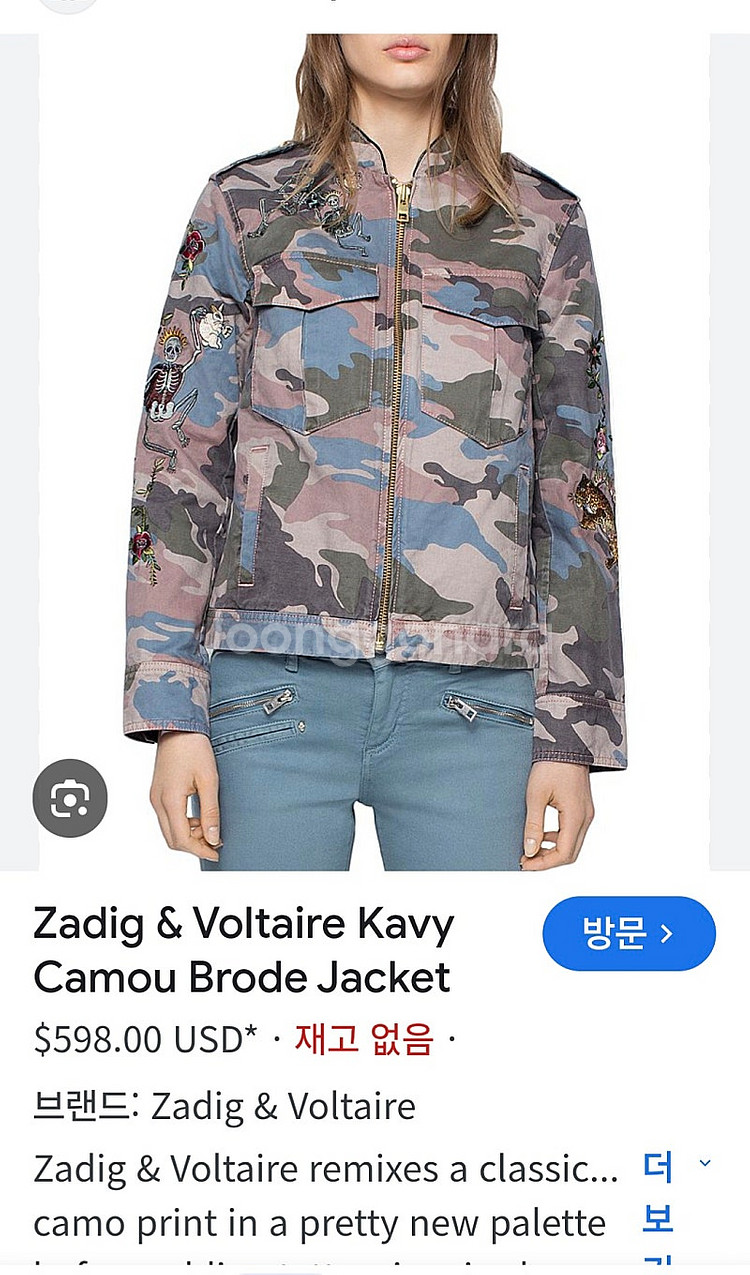This screenshot has height=1275, width=750.
Task: Tap the 방문 visit button
Action: point(629,934)
